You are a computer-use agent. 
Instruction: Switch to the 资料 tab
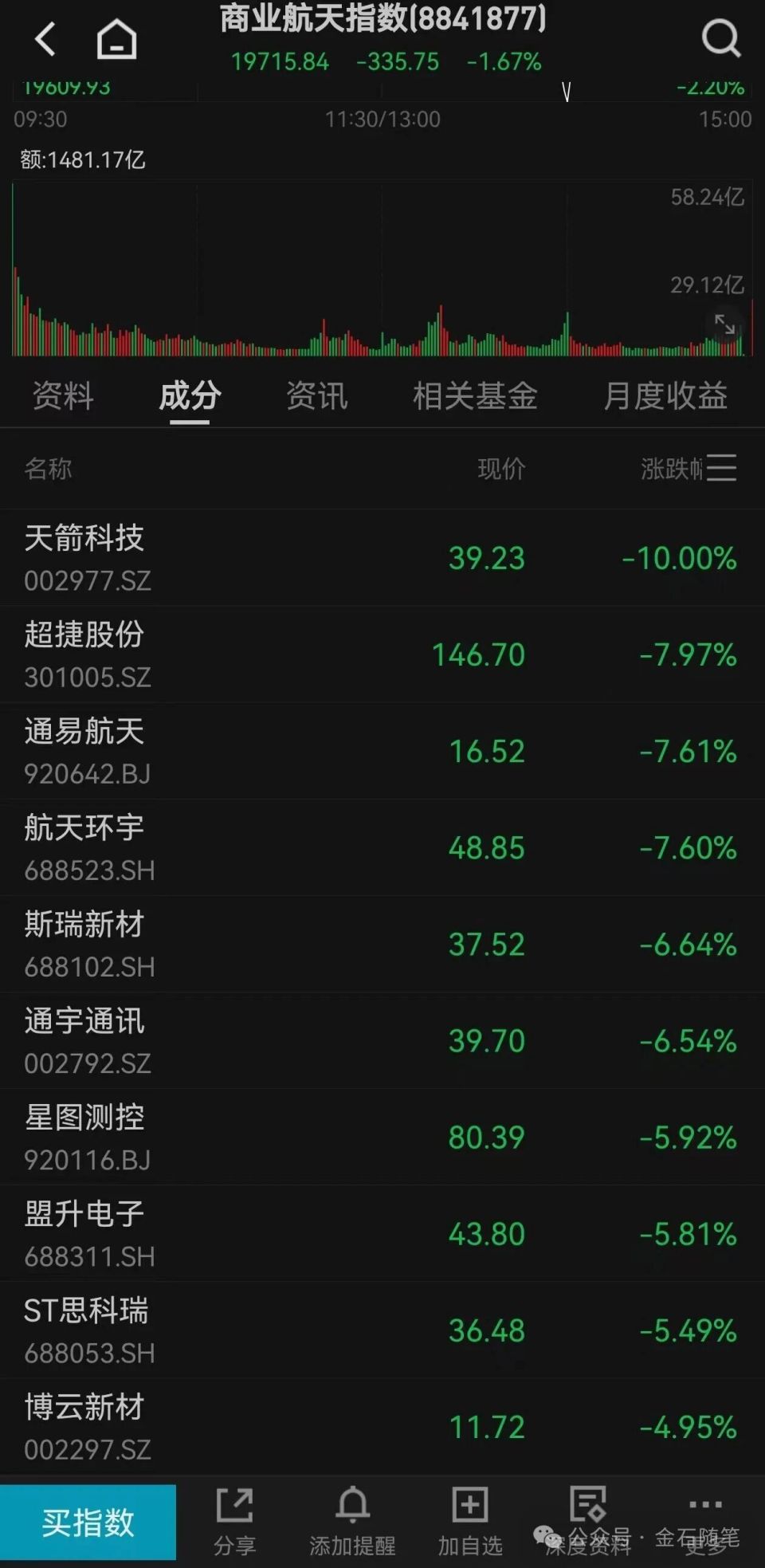click(x=62, y=396)
